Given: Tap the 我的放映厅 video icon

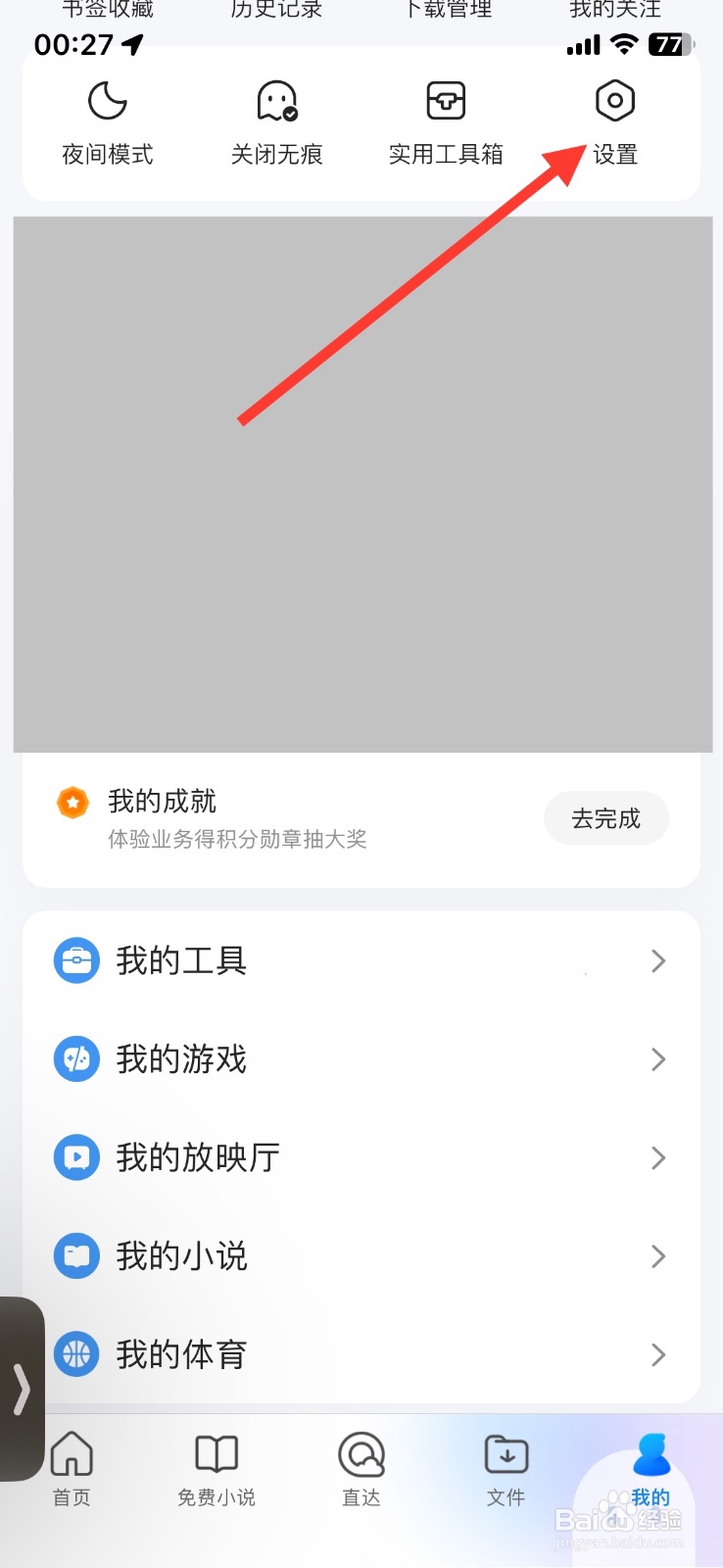Looking at the screenshot, I should click(75, 1157).
